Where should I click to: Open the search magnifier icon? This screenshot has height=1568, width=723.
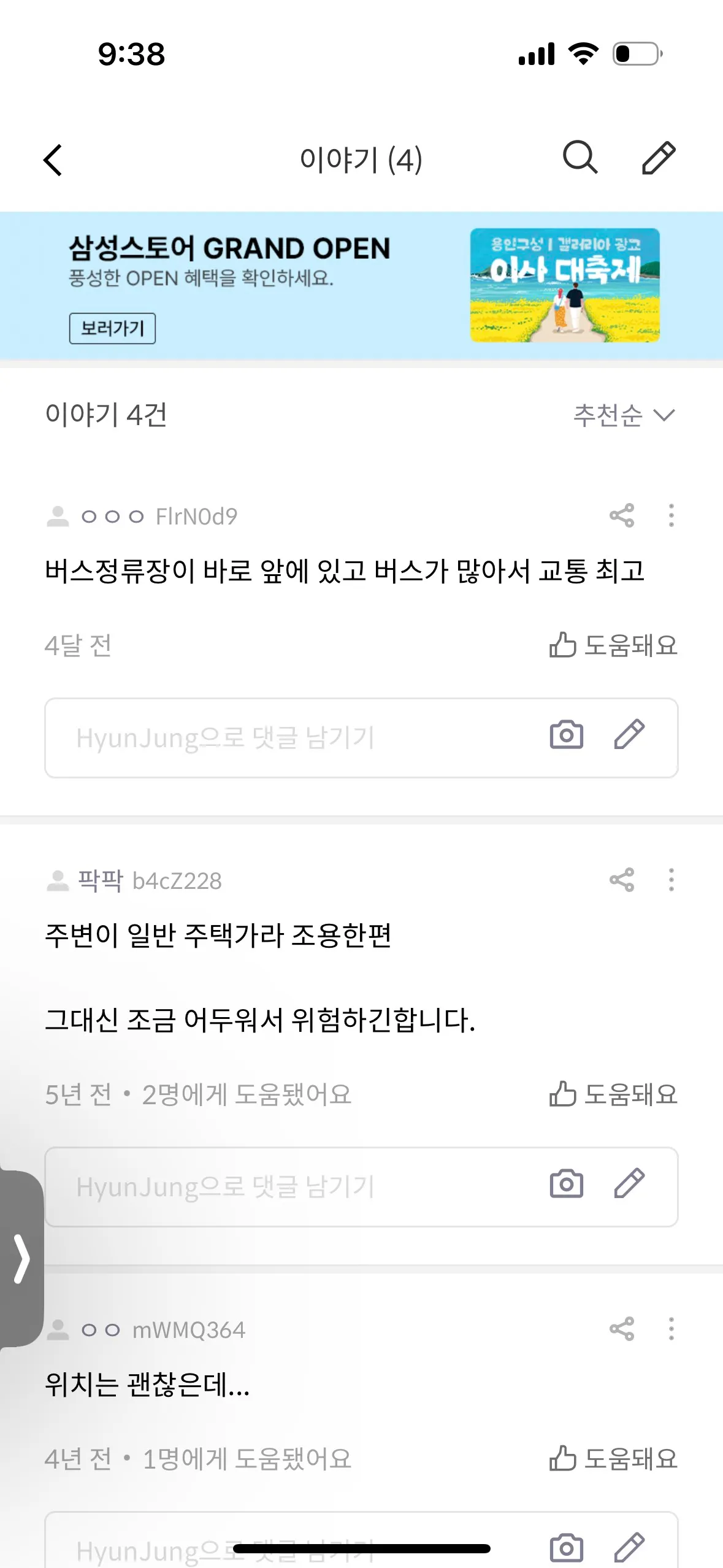[x=580, y=158]
